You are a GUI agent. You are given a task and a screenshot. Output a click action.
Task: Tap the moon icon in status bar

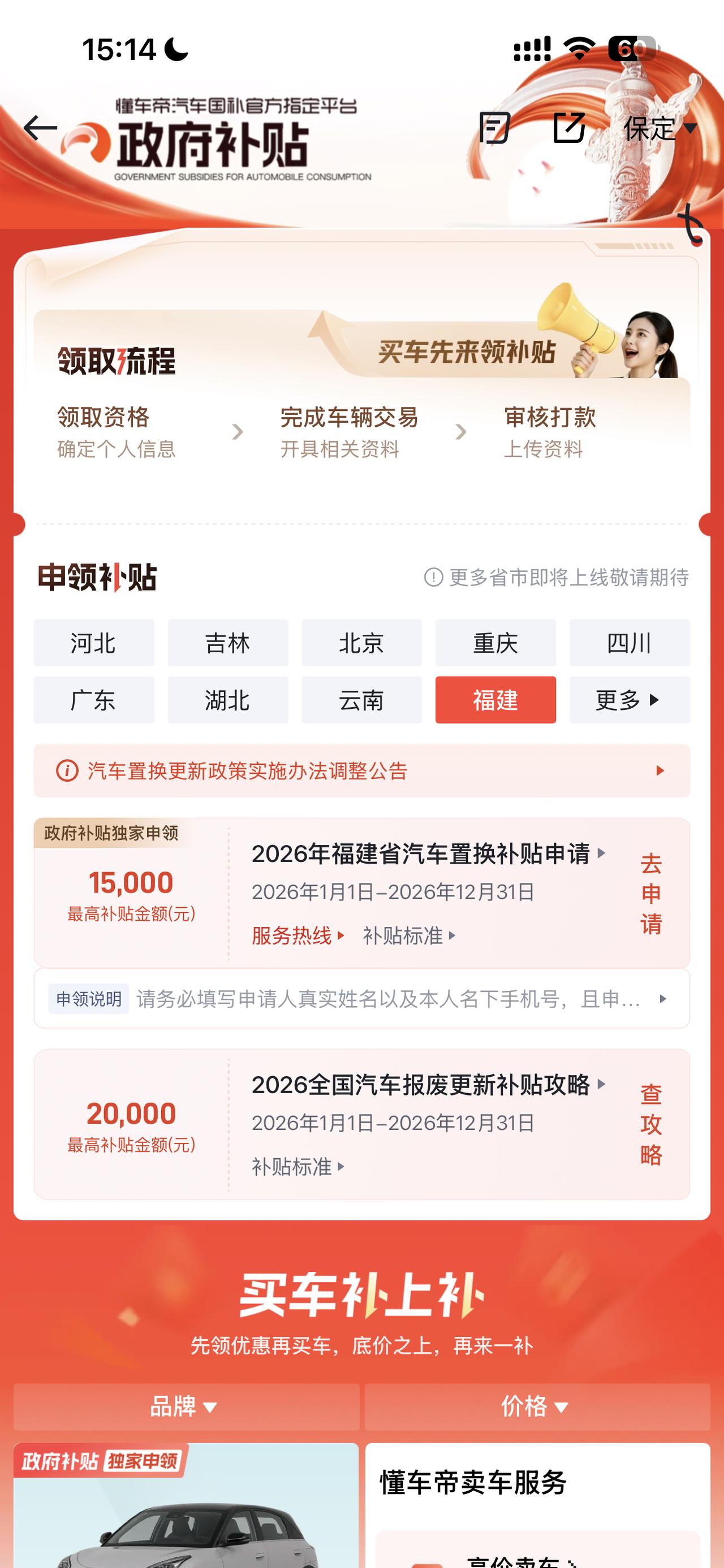coord(176,47)
